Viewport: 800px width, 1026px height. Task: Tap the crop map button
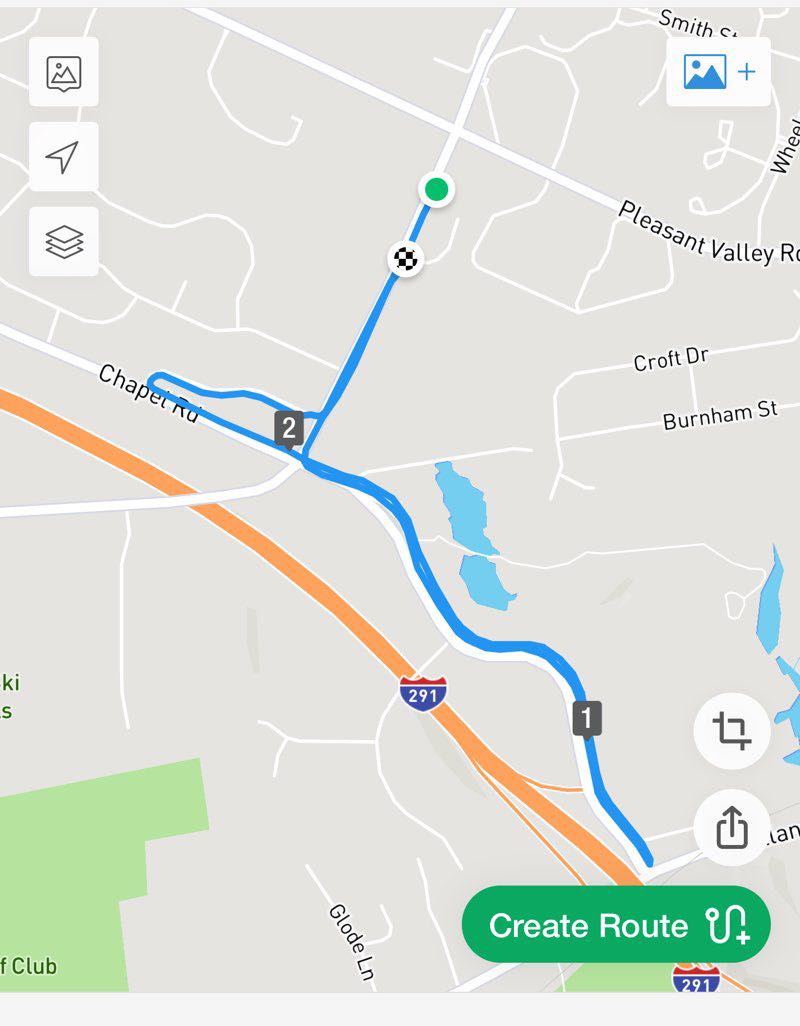click(x=732, y=731)
